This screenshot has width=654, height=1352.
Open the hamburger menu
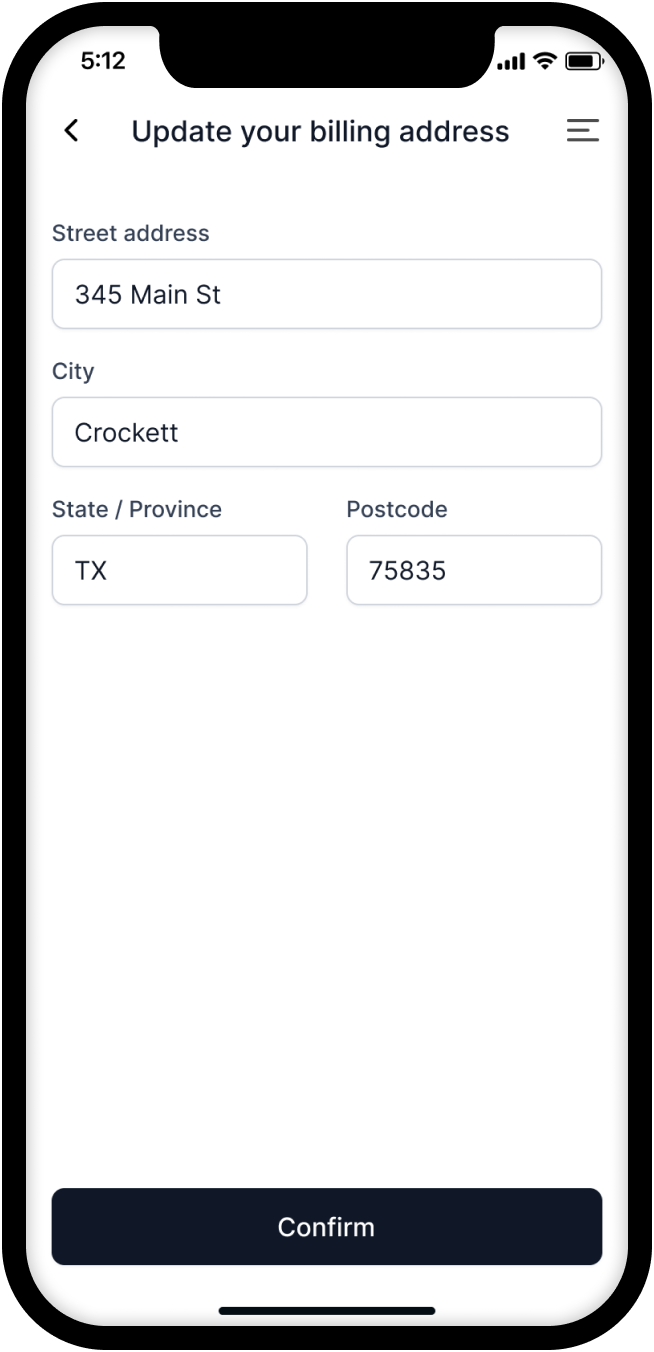(582, 130)
